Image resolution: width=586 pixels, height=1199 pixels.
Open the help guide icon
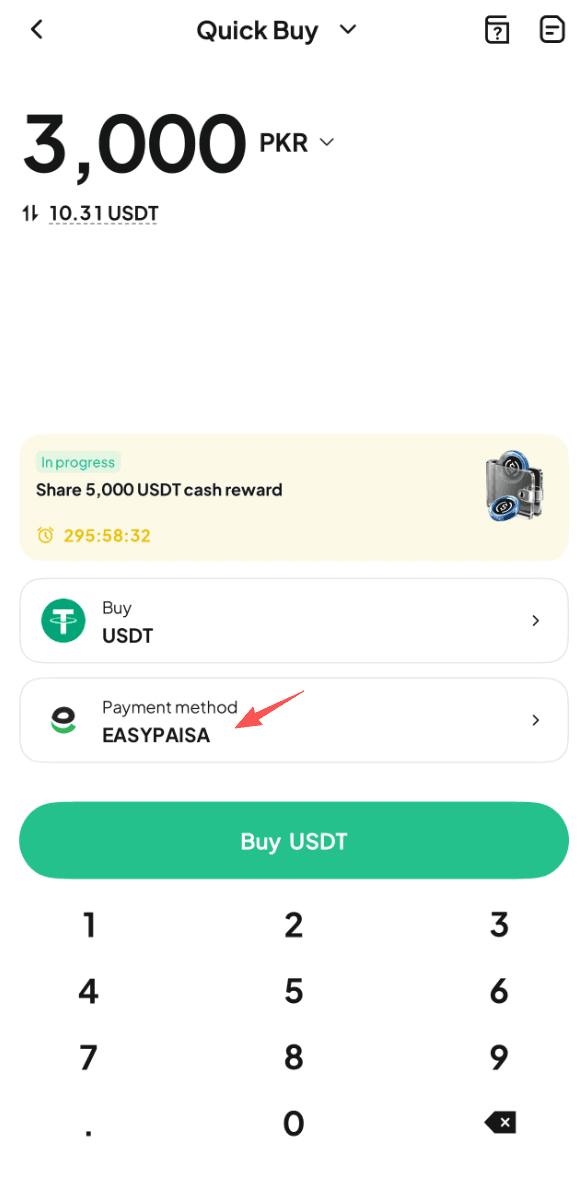[x=497, y=31]
